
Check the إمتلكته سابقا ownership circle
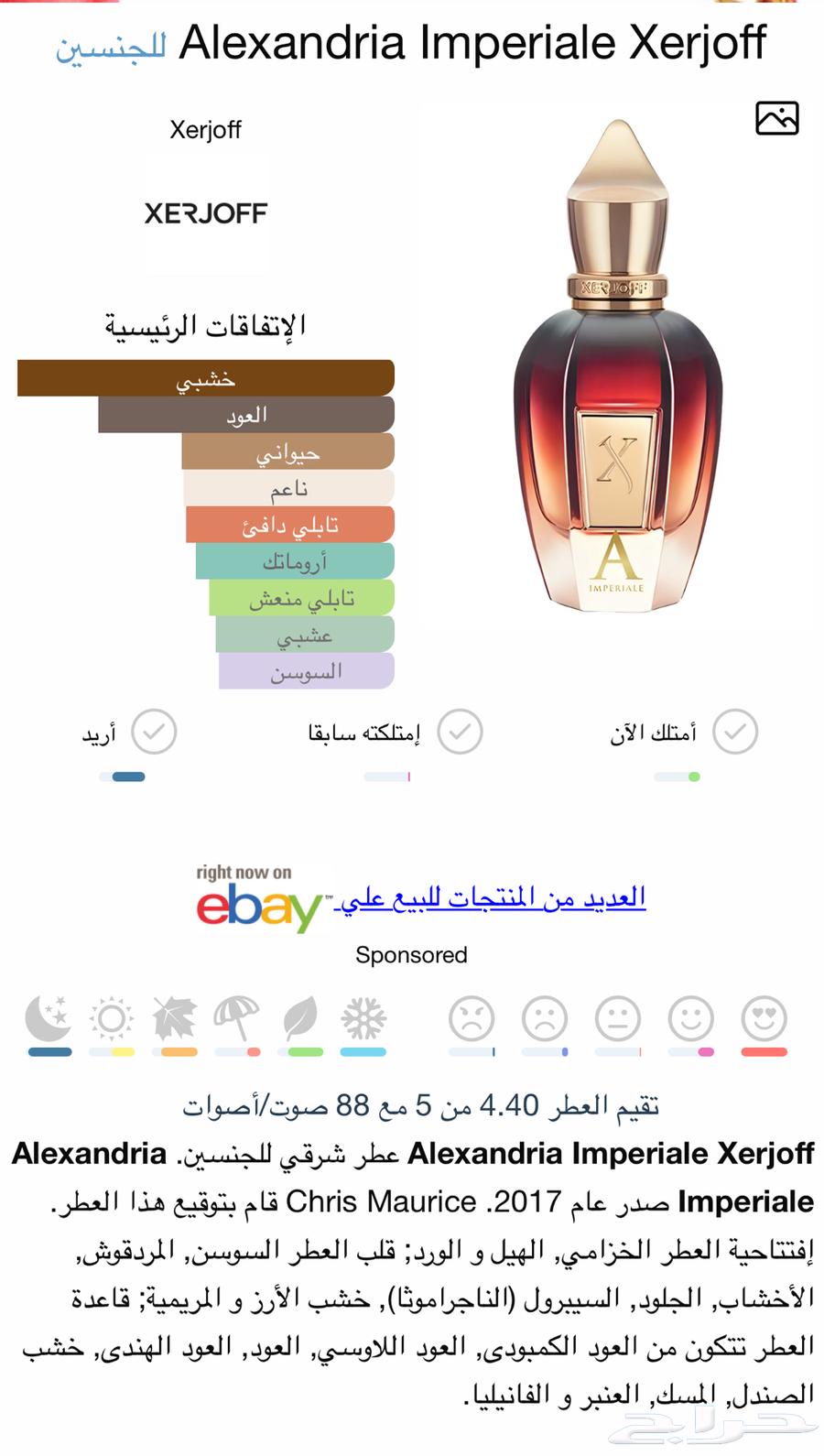coord(460,732)
